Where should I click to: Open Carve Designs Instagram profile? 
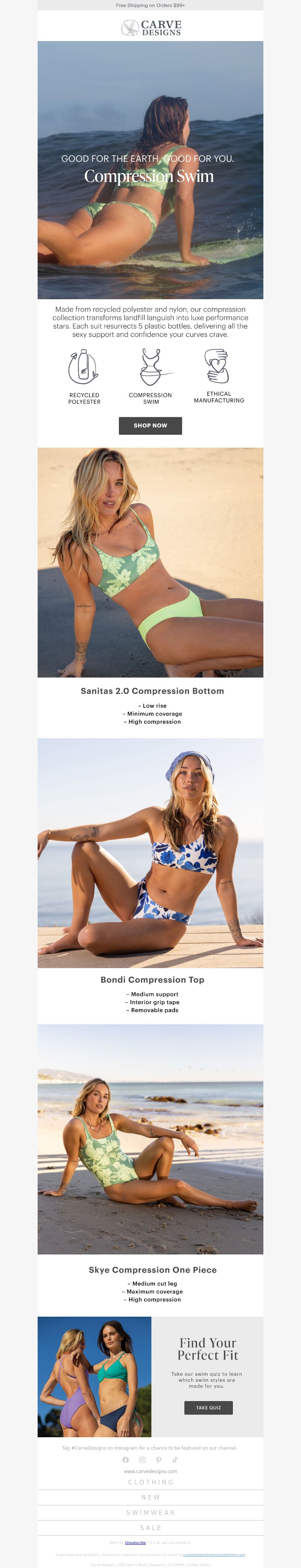142,1459
